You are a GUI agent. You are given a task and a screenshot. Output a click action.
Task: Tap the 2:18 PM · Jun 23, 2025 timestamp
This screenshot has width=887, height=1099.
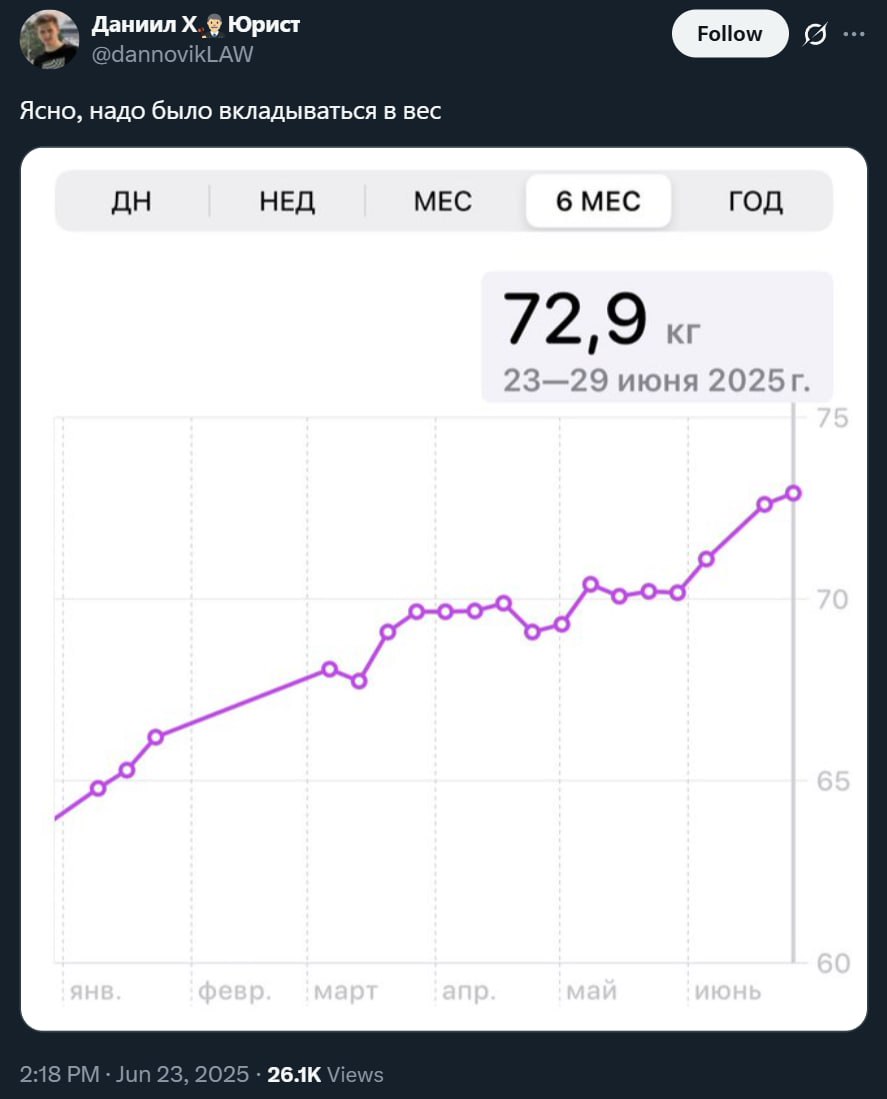point(134,1074)
